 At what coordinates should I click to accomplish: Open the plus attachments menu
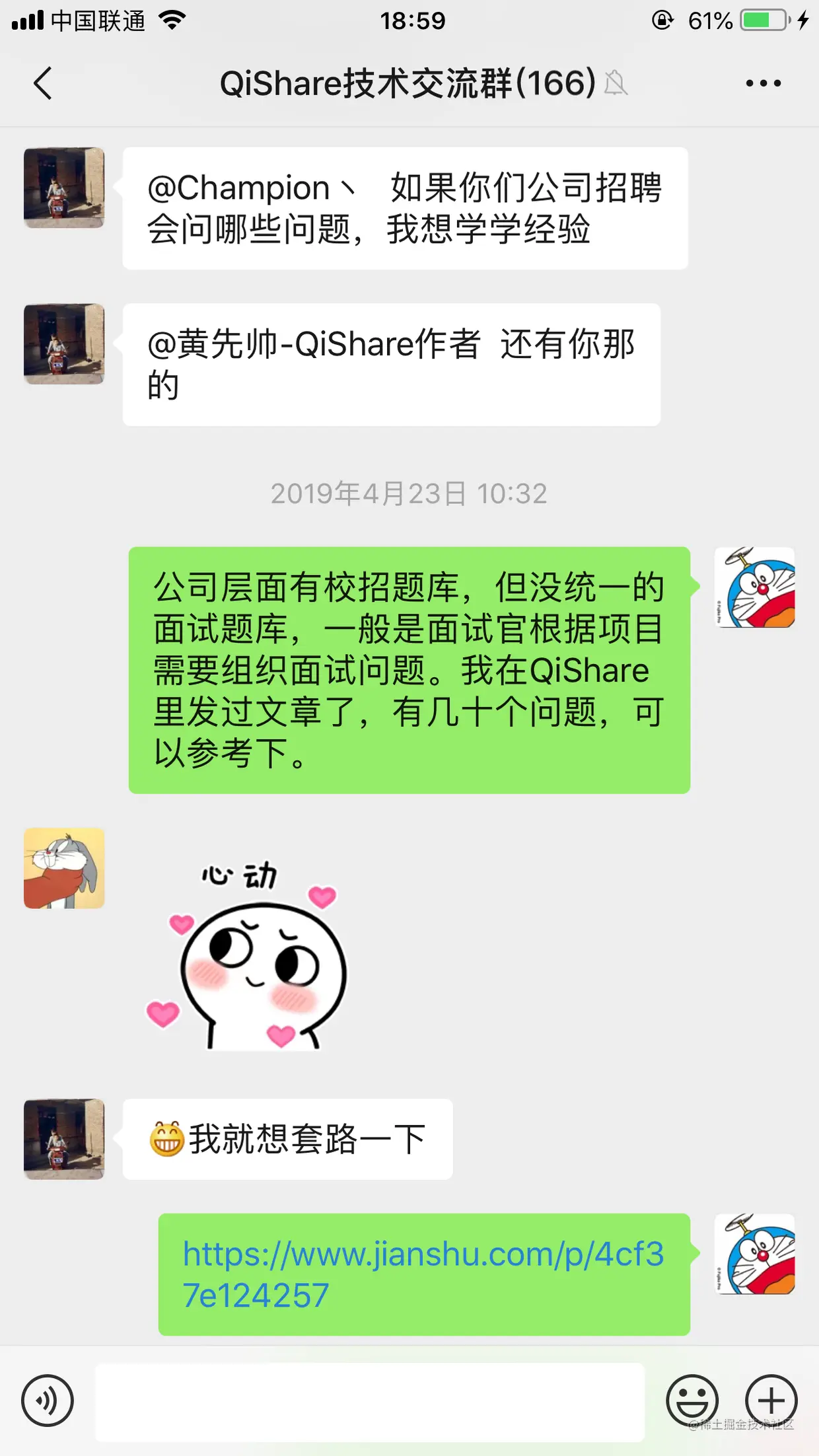pyautogui.click(x=771, y=1401)
